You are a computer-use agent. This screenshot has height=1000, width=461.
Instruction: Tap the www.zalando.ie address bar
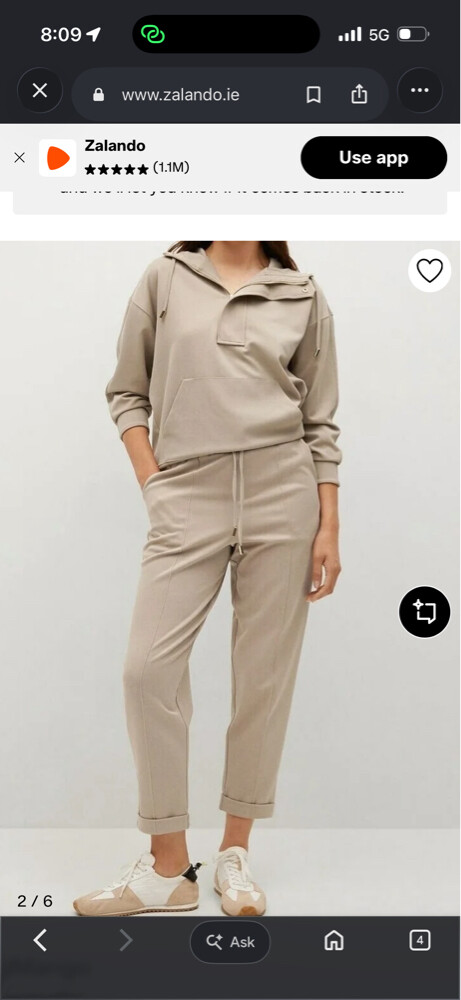tap(180, 95)
